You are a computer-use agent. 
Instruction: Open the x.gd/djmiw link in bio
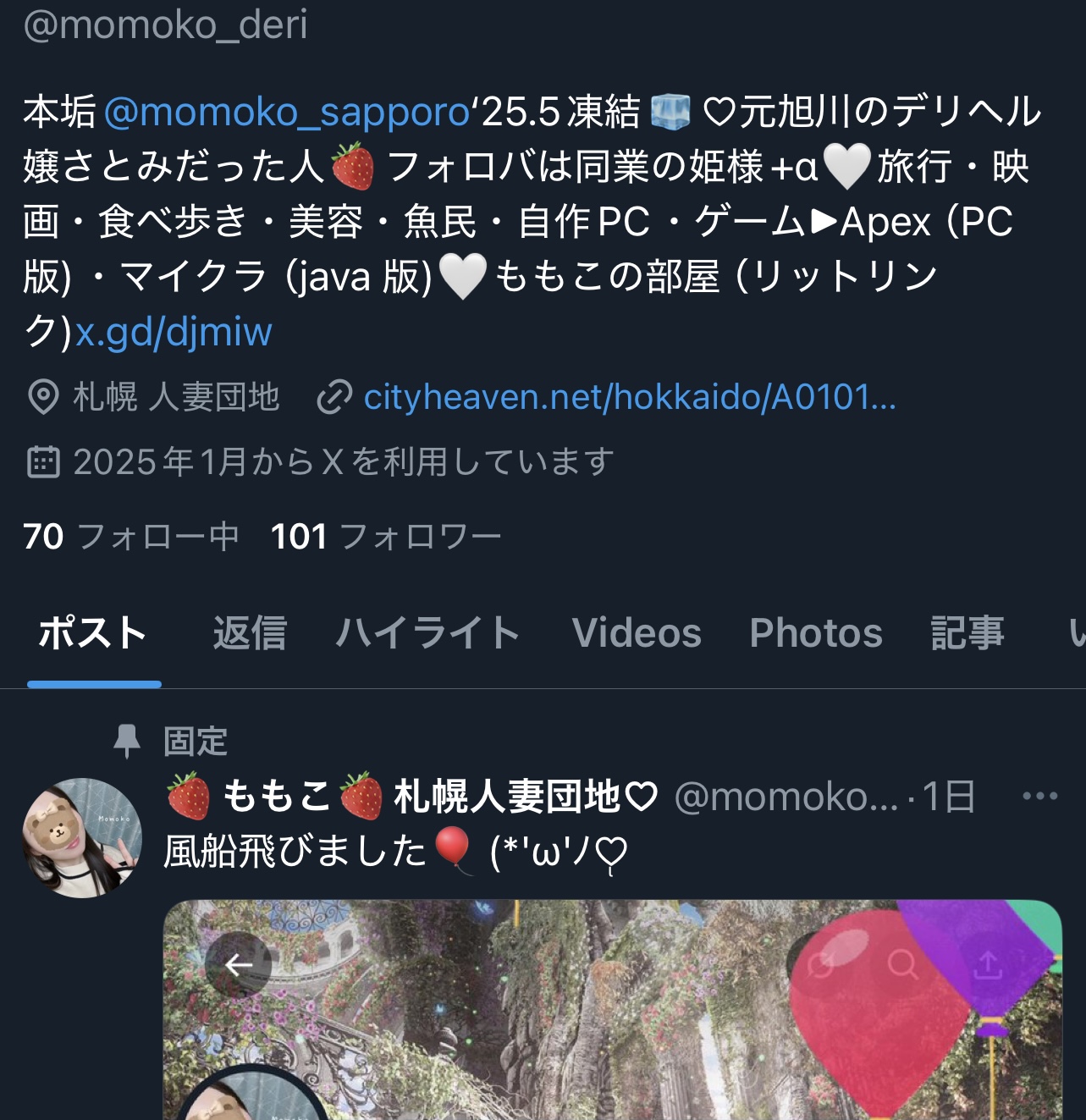coord(174,332)
